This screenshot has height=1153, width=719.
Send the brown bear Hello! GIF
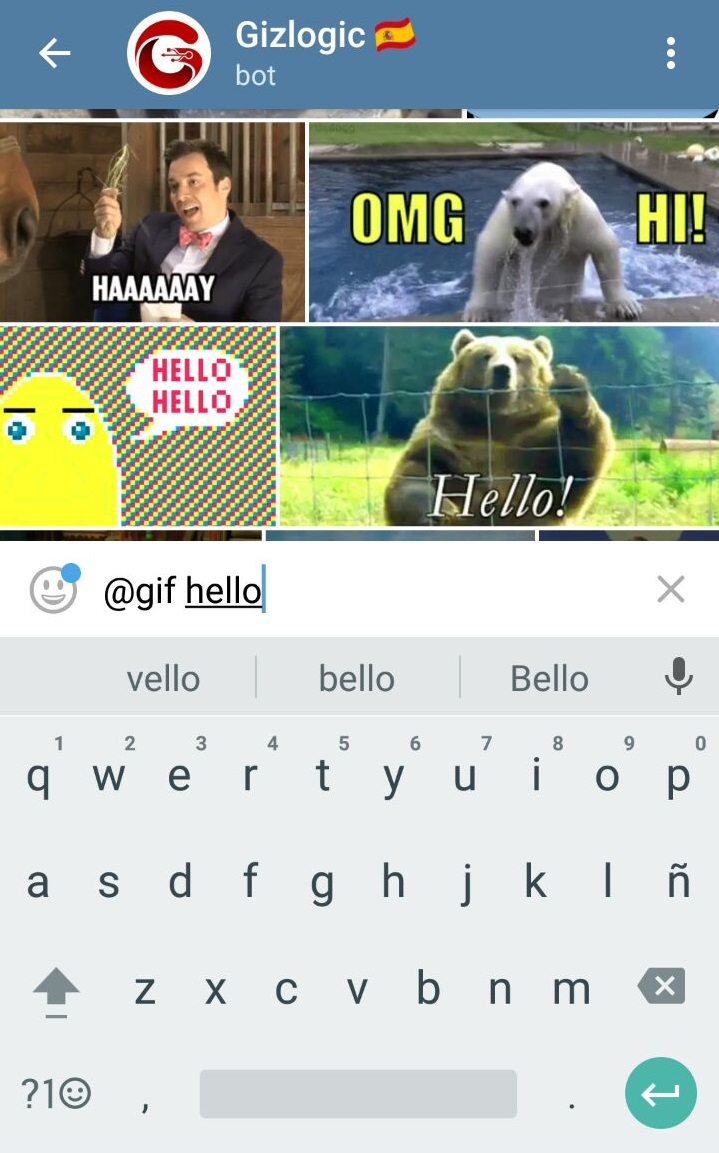500,426
